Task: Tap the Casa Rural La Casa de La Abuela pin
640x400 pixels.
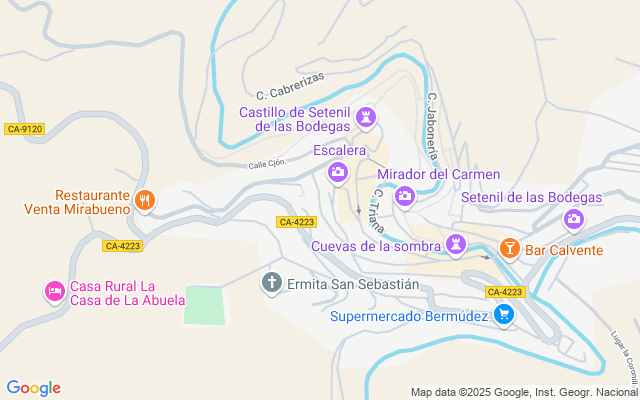Action: tap(54, 291)
